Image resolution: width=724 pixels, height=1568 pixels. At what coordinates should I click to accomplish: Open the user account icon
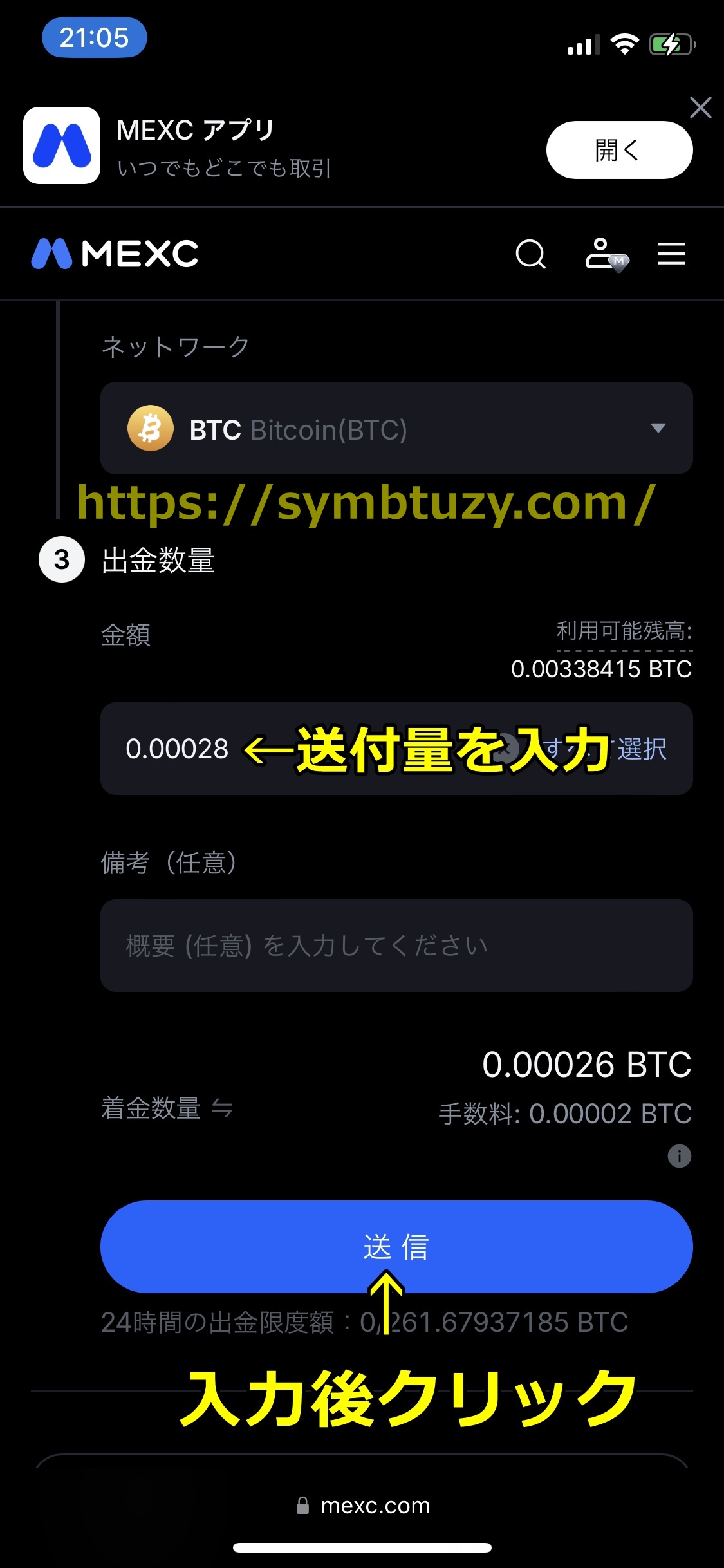pyautogui.click(x=606, y=254)
